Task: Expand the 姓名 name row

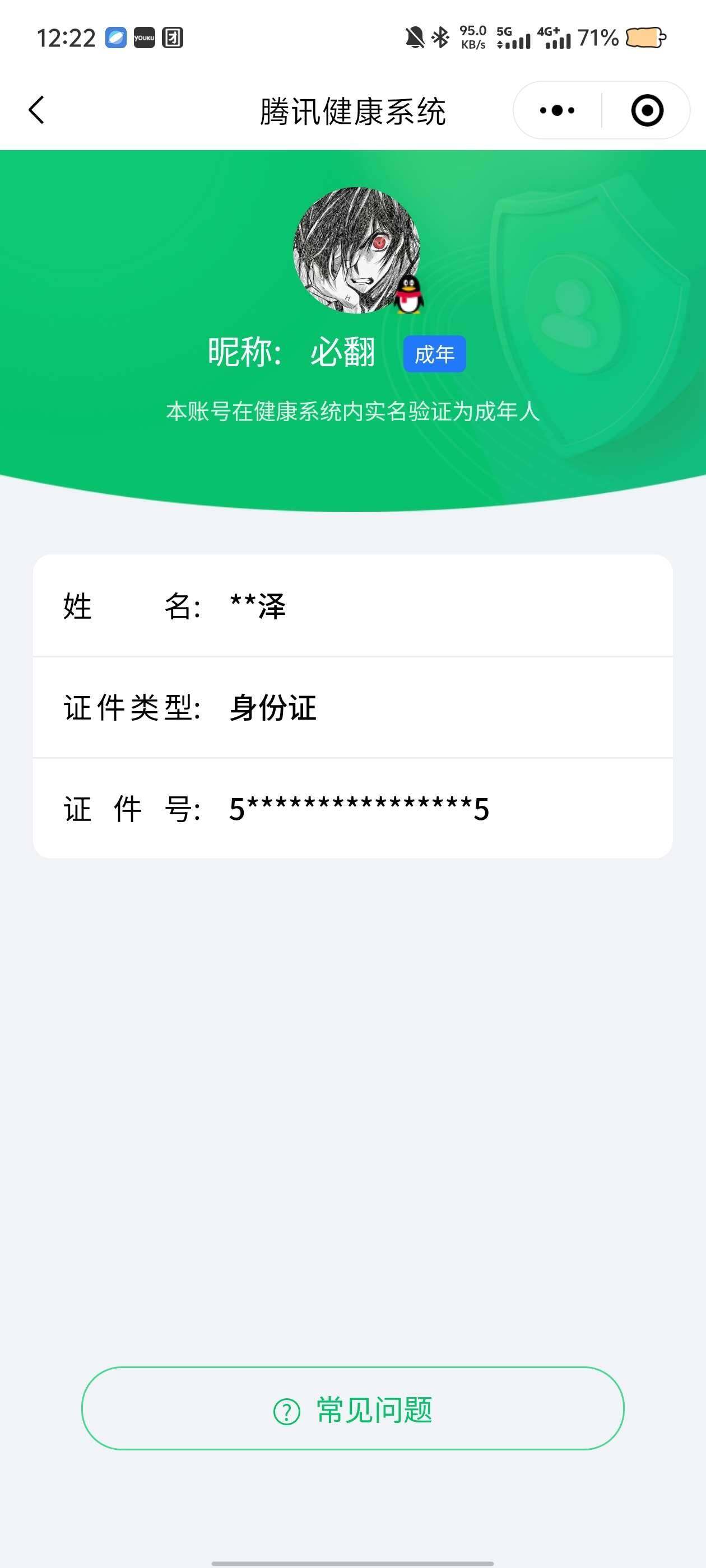Action: click(354, 608)
